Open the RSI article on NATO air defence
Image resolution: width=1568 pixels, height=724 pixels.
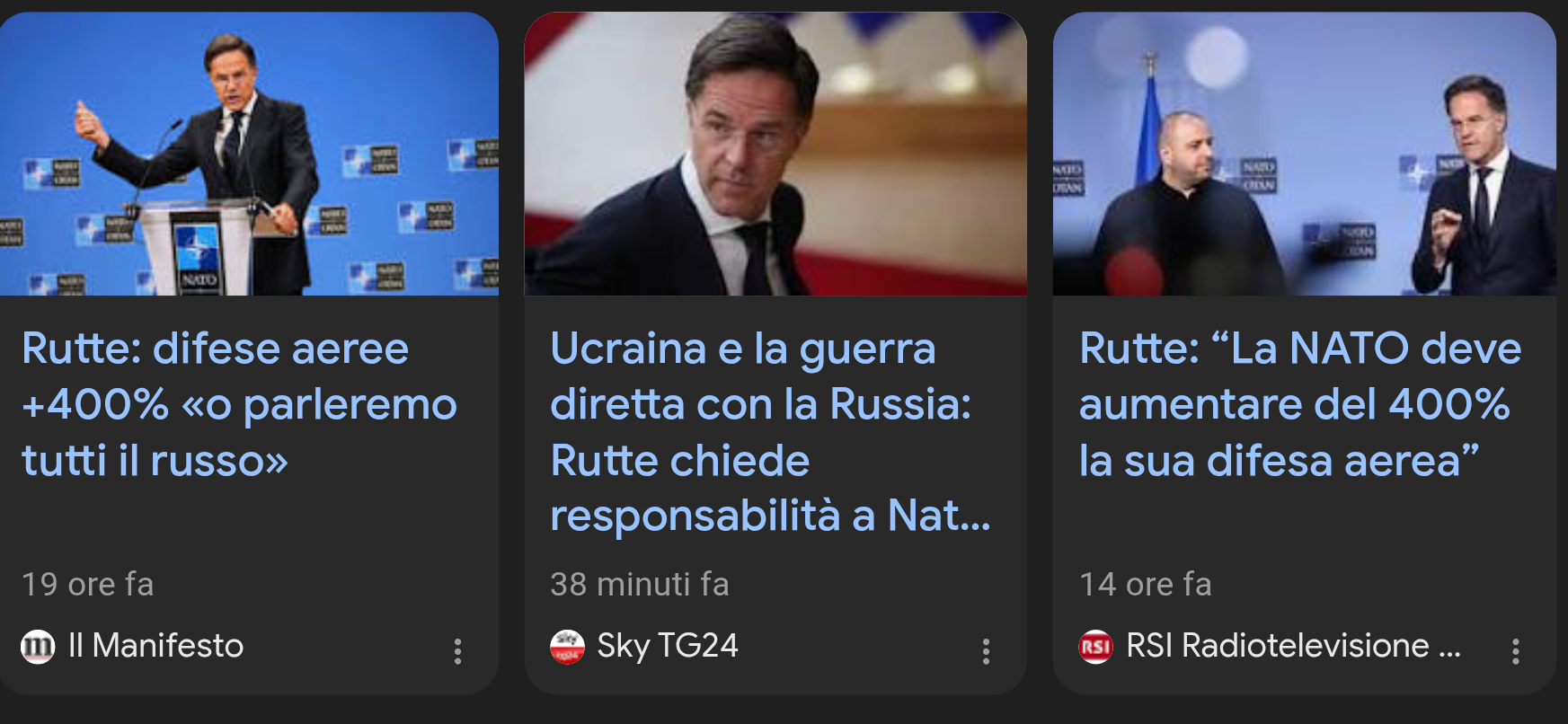(1299, 404)
